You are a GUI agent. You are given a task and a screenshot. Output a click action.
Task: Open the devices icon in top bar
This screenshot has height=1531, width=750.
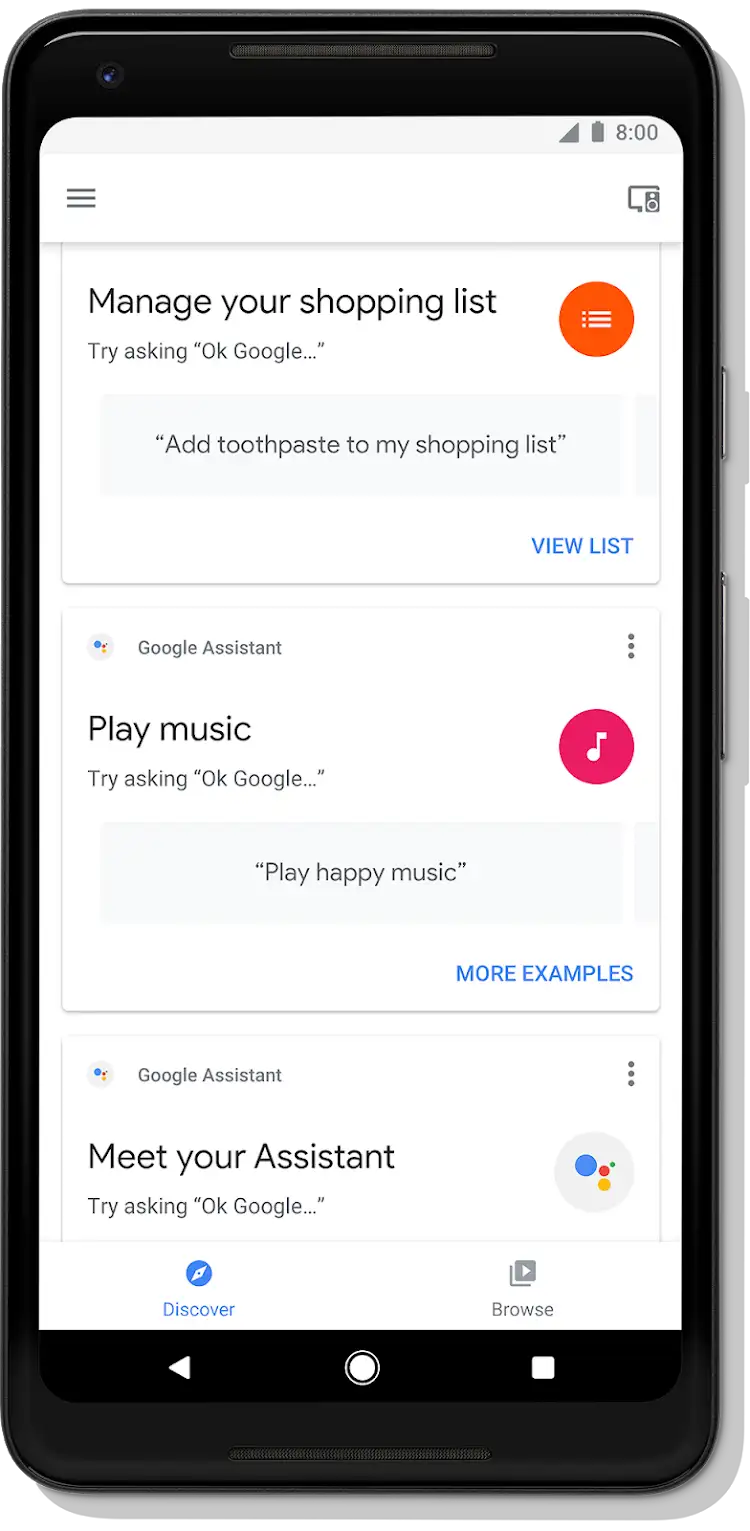(x=643, y=199)
